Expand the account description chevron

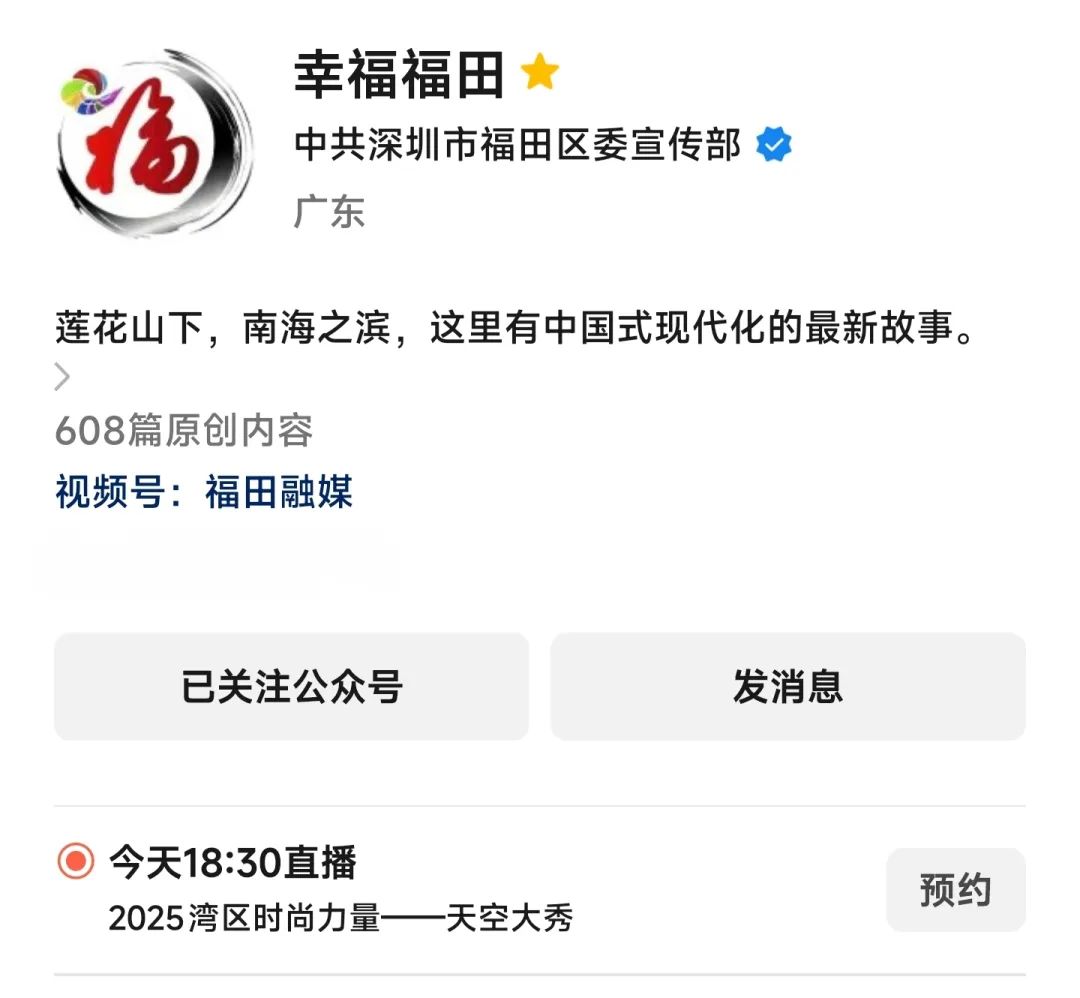(63, 377)
